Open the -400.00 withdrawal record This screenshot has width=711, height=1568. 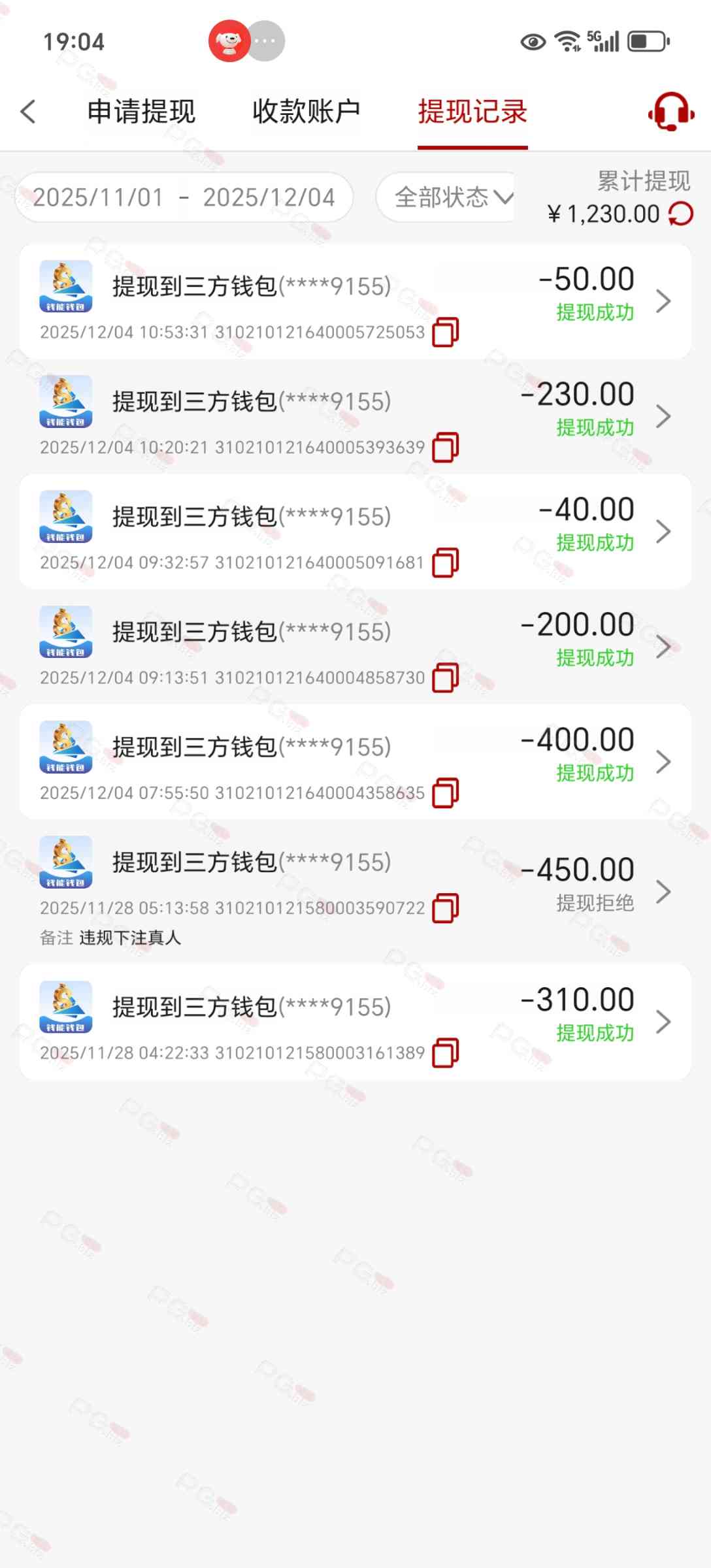[x=663, y=762]
